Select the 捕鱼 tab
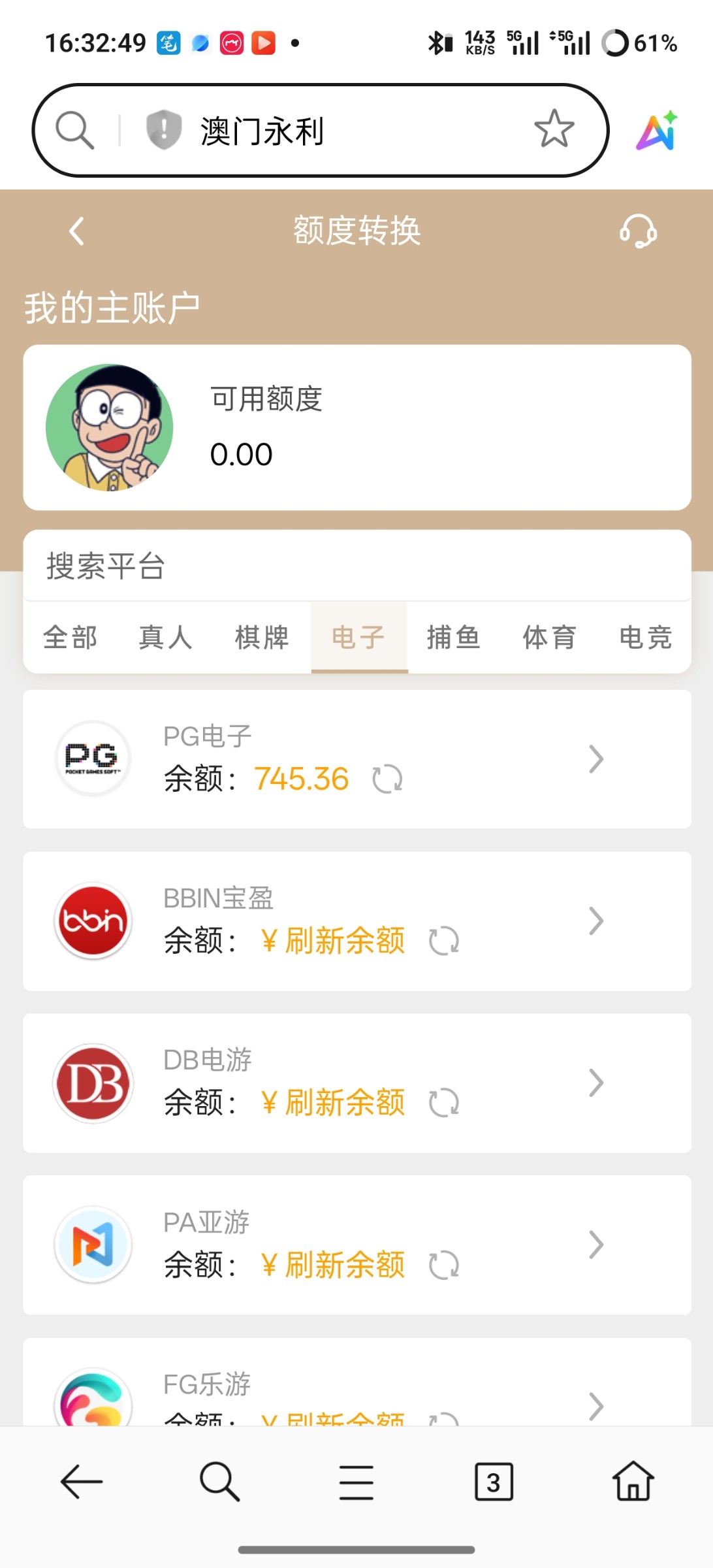Viewport: 713px width, 1568px height. (x=454, y=638)
